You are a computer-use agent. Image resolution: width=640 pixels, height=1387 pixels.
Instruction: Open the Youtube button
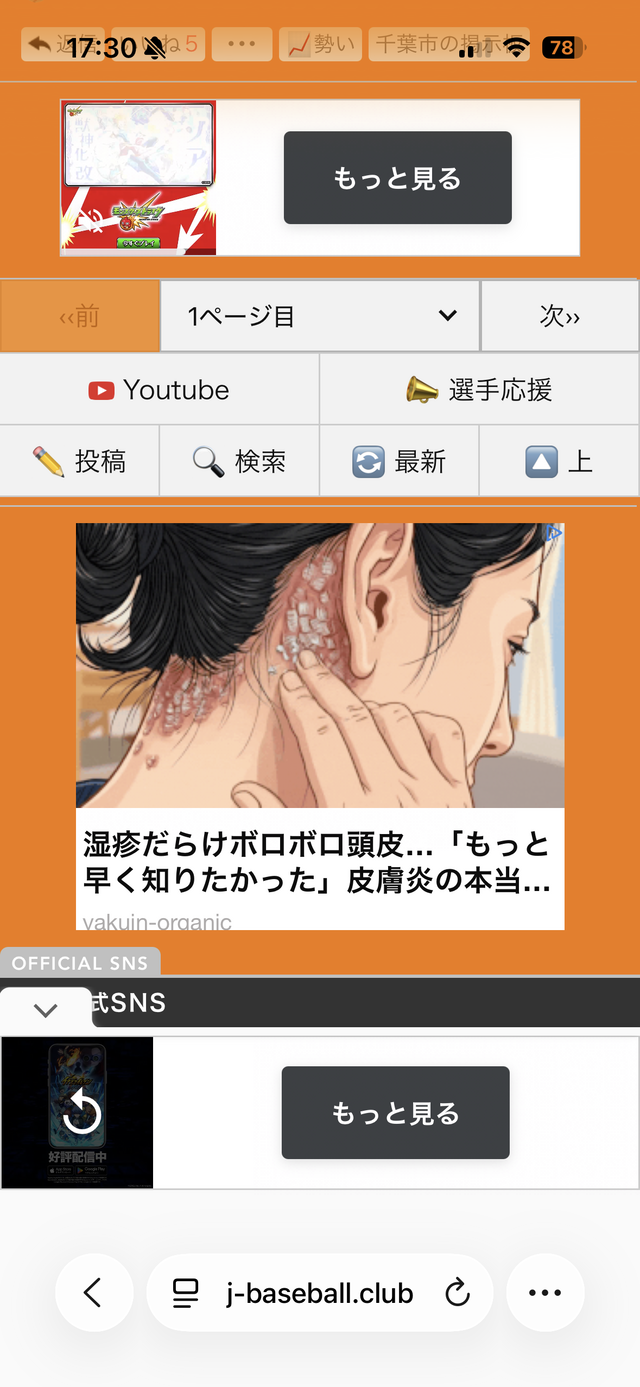[x=160, y=389]
